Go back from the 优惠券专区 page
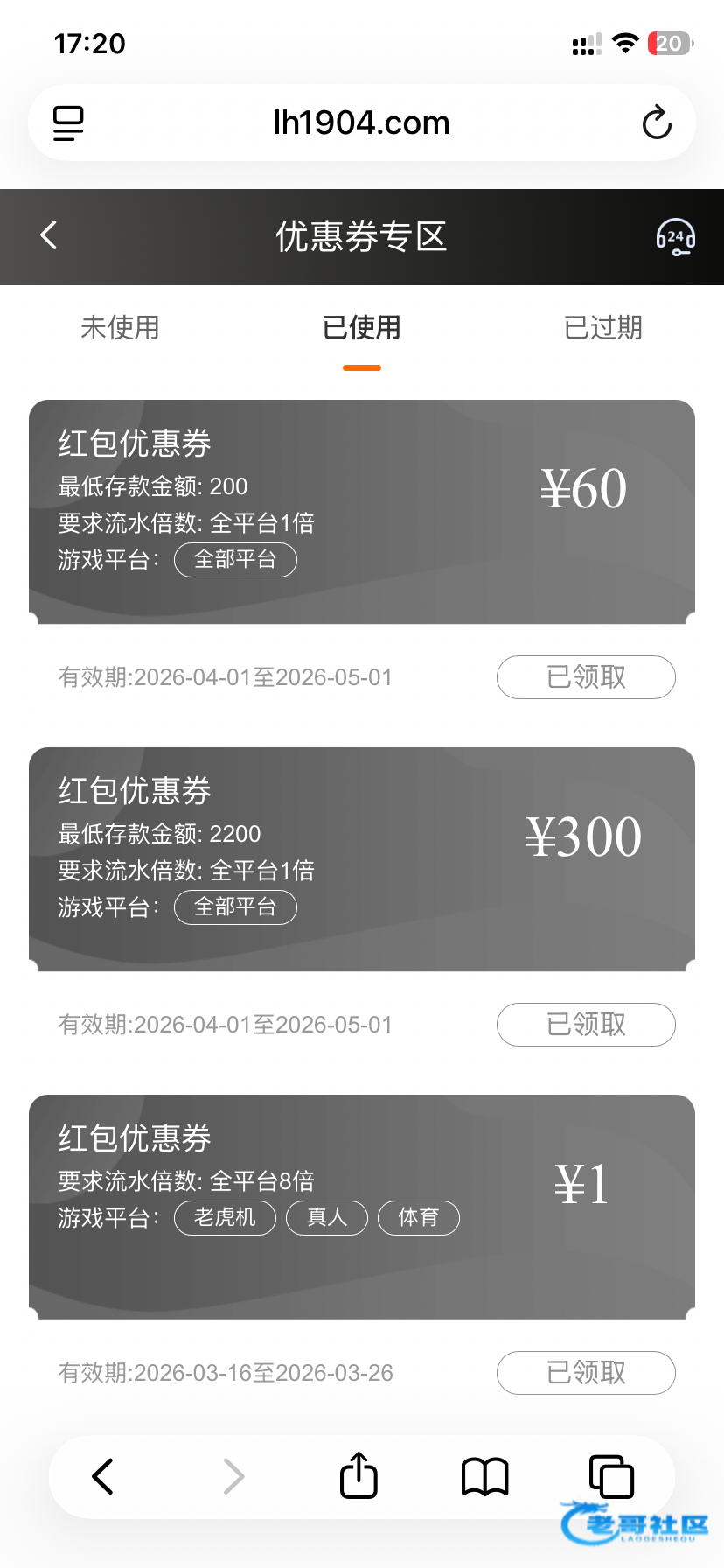The height and width of the screenshot is (1568, 724). click(x=49, y=235)
